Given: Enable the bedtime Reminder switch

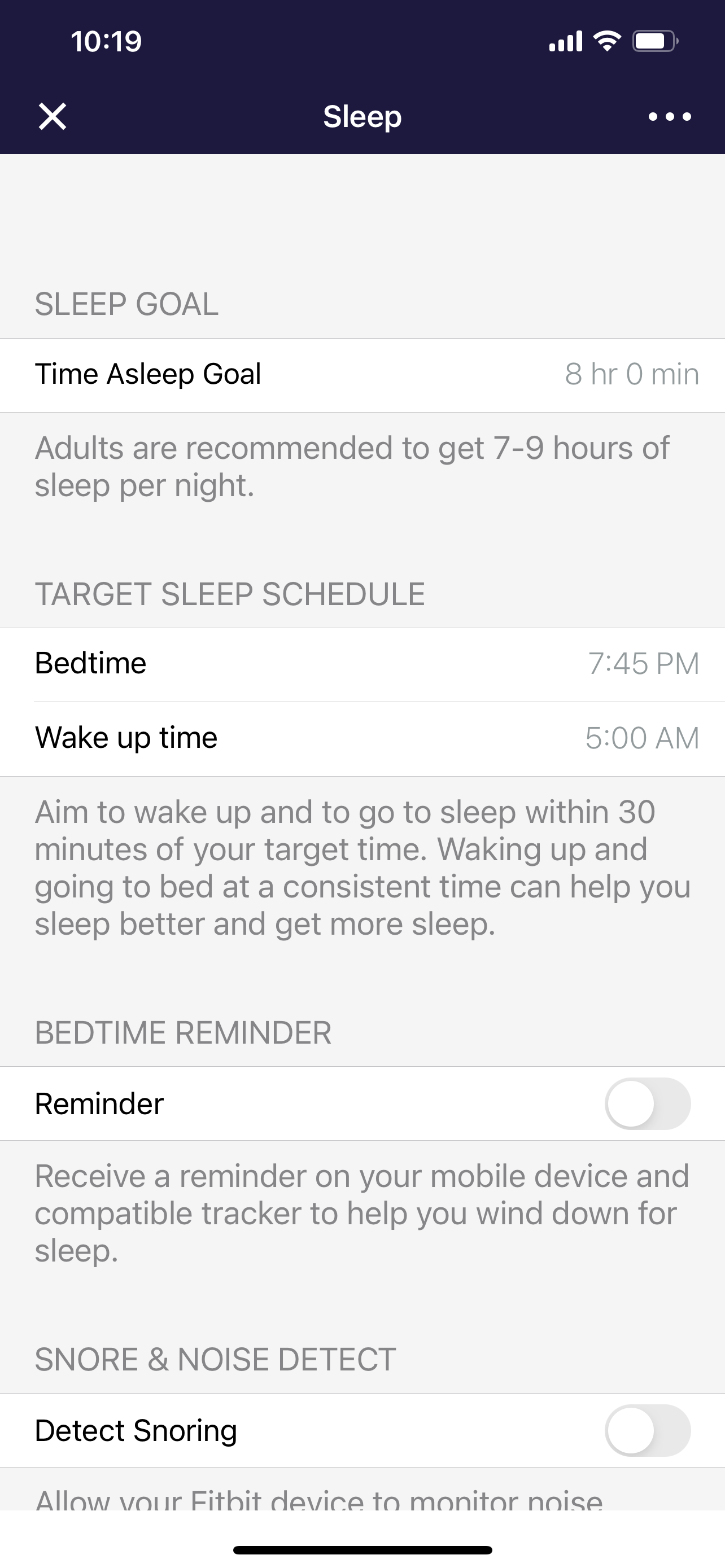Looking at the screenshot, I should (647, 1103).
